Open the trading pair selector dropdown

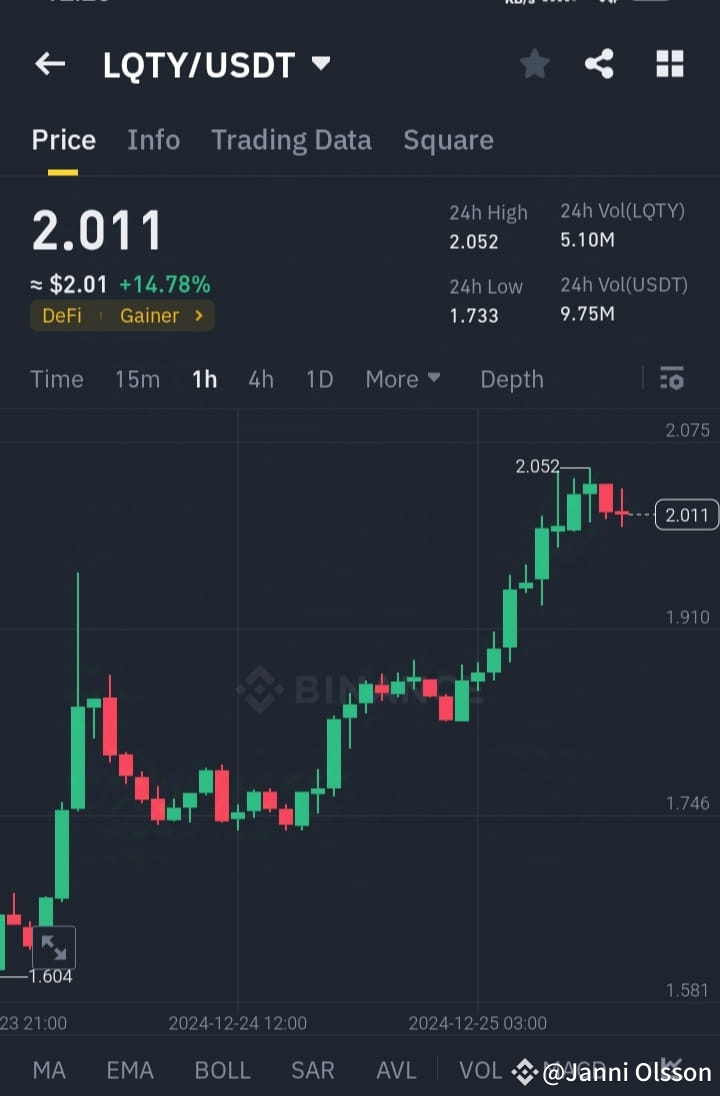coord(320,63)
